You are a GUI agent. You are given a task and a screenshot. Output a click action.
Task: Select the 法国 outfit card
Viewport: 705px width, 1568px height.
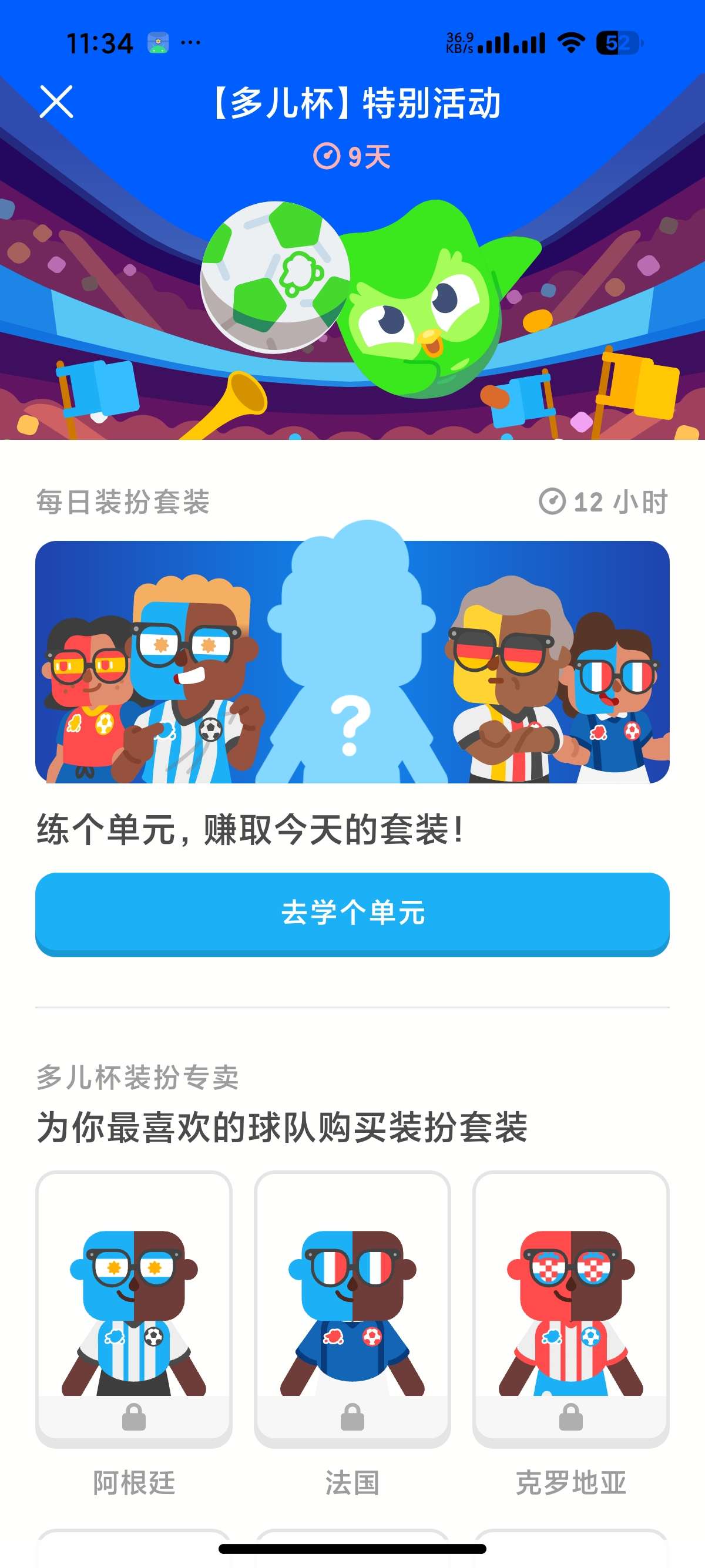(352, 1308)
